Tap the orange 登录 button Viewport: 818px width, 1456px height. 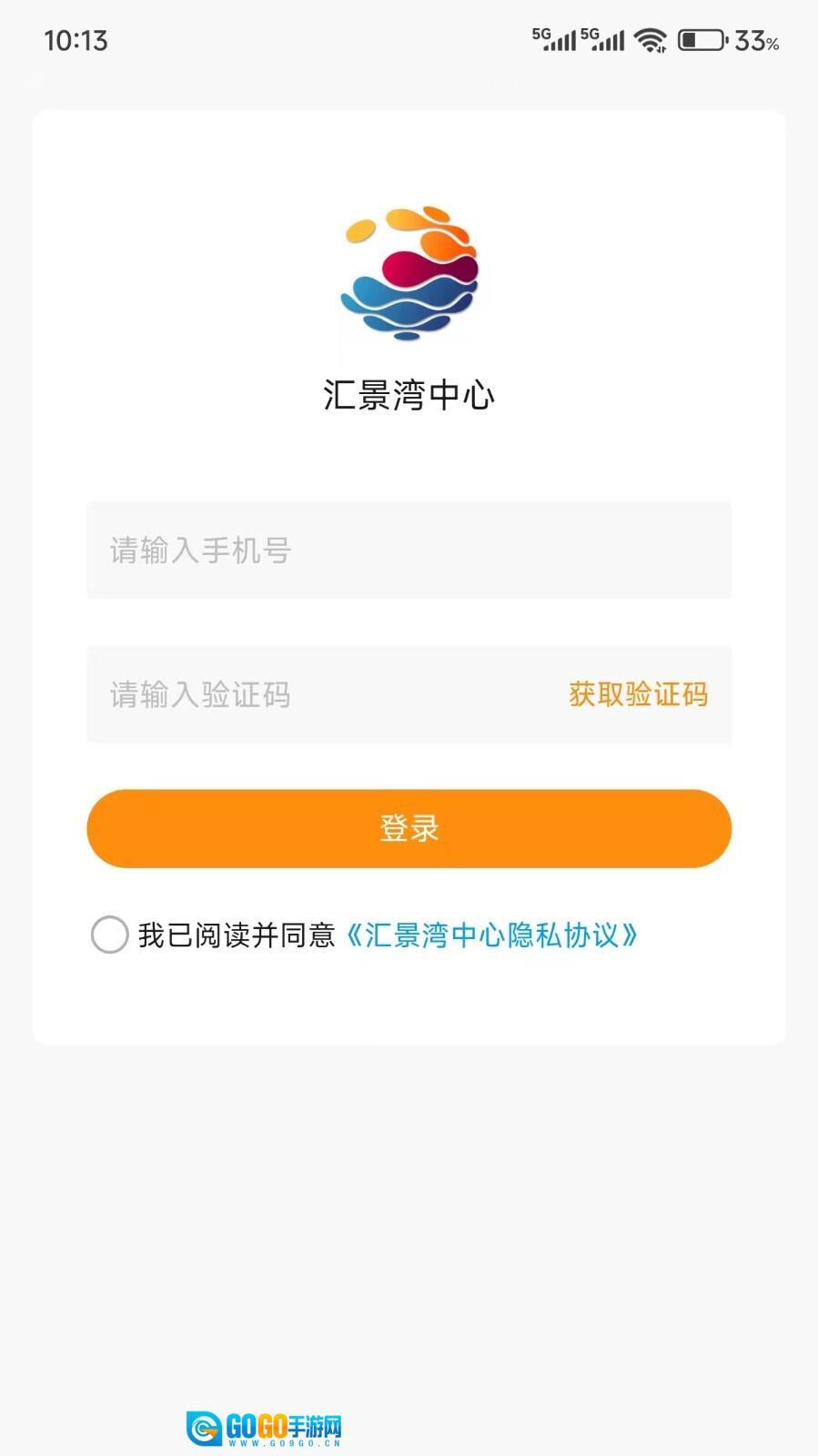click(x=409, y=828)
